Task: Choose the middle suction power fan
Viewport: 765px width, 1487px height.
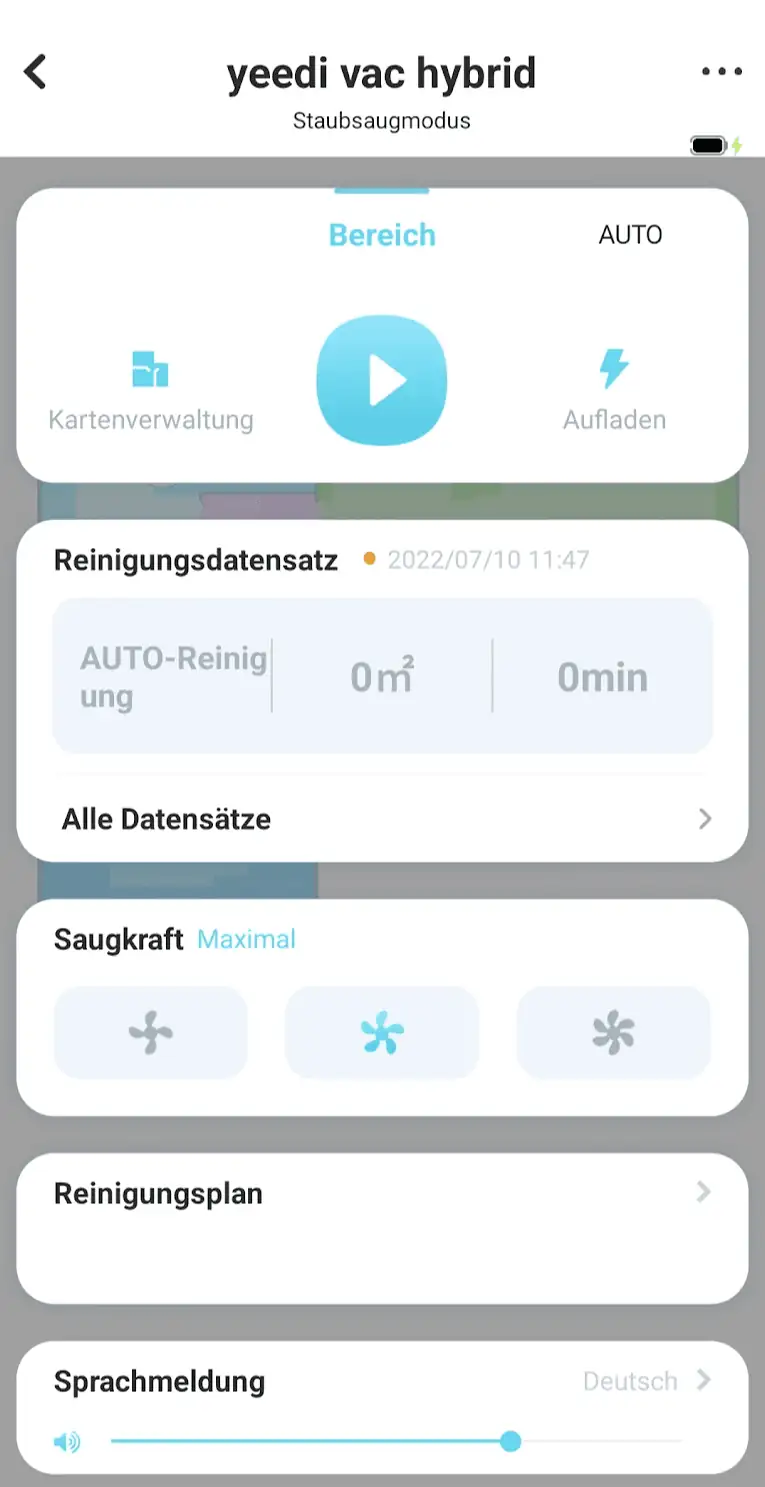Action: coord(382,1033)
